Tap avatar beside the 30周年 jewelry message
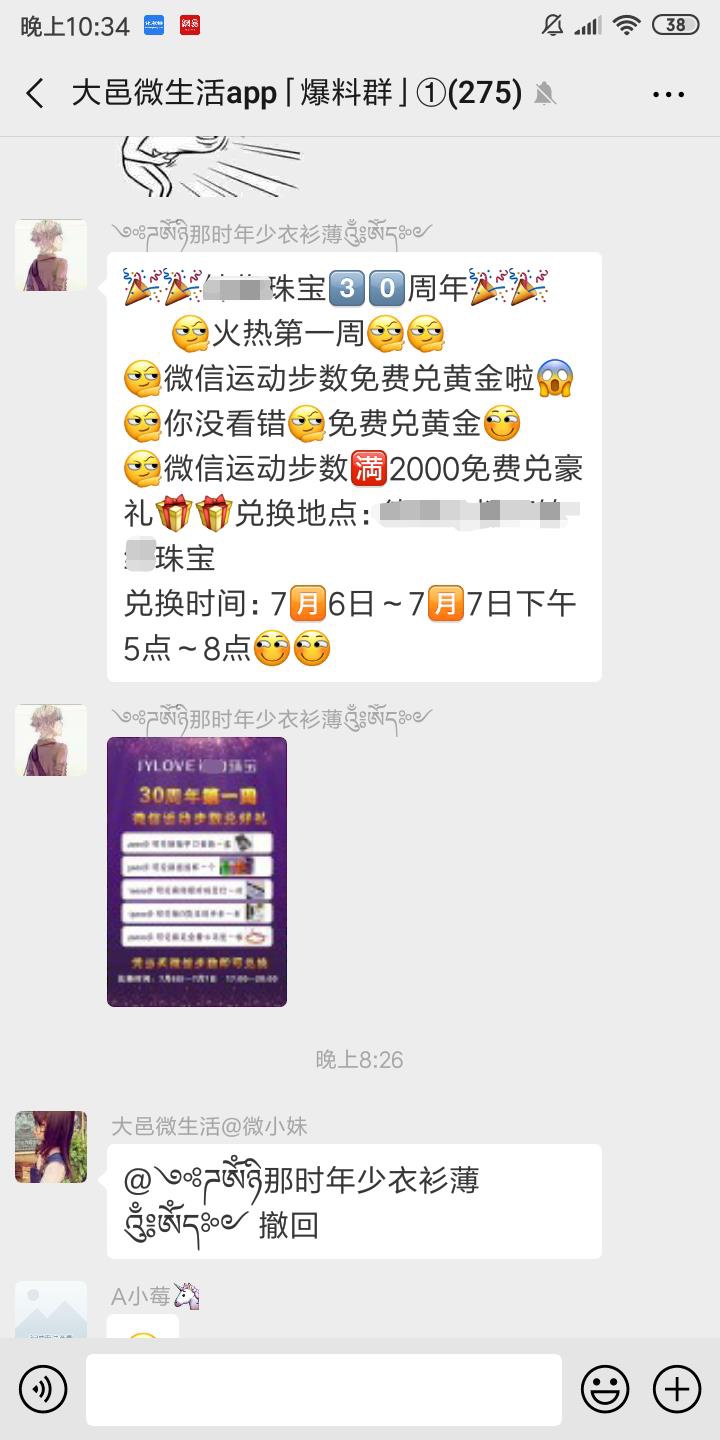This screenshot has height=1440, width=720. point(51,255)
